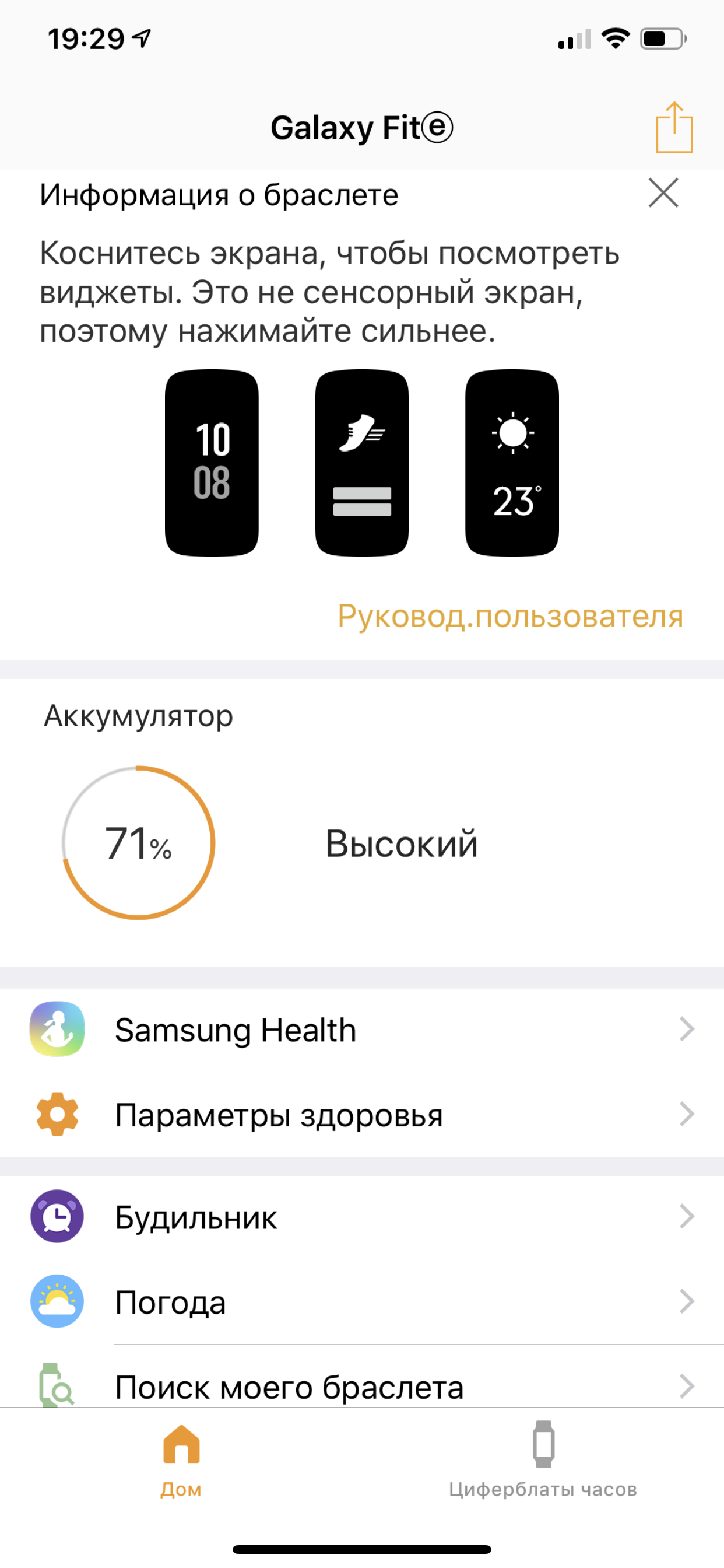This screenshot has height=1568, width=724.
Task: Open the Погода settings row
Action: 361,1303
